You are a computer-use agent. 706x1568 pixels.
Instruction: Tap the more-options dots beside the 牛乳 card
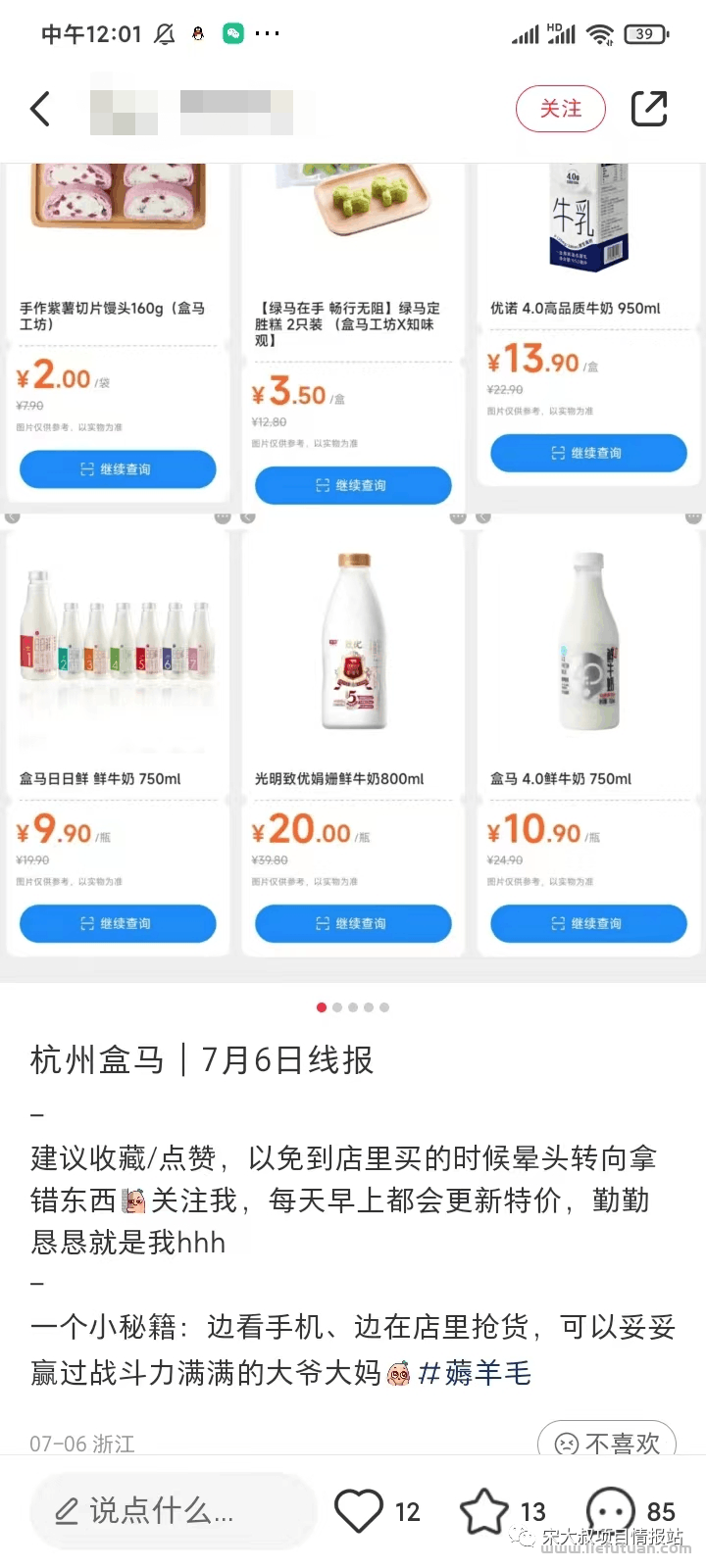[693, 516]
